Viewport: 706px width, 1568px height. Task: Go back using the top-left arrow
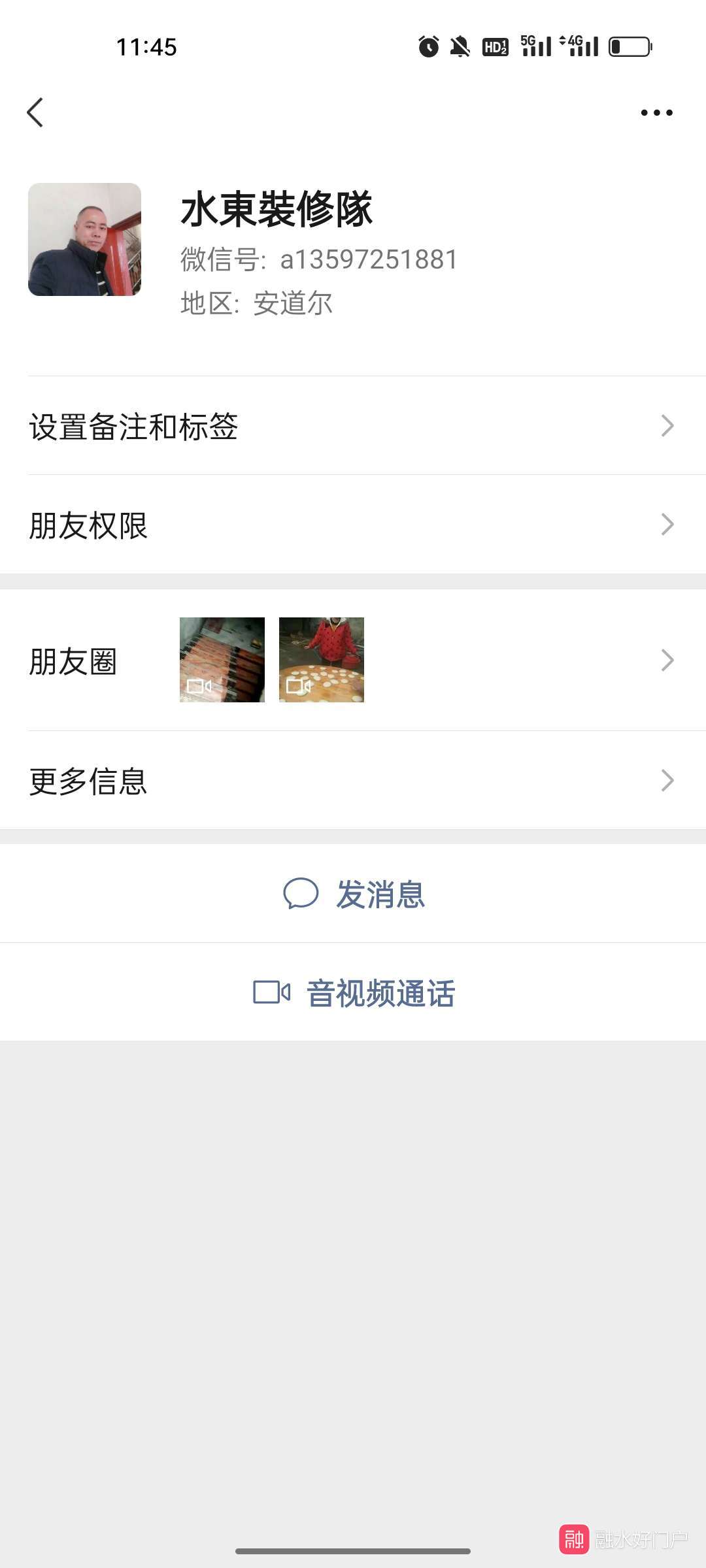(35, 112)
